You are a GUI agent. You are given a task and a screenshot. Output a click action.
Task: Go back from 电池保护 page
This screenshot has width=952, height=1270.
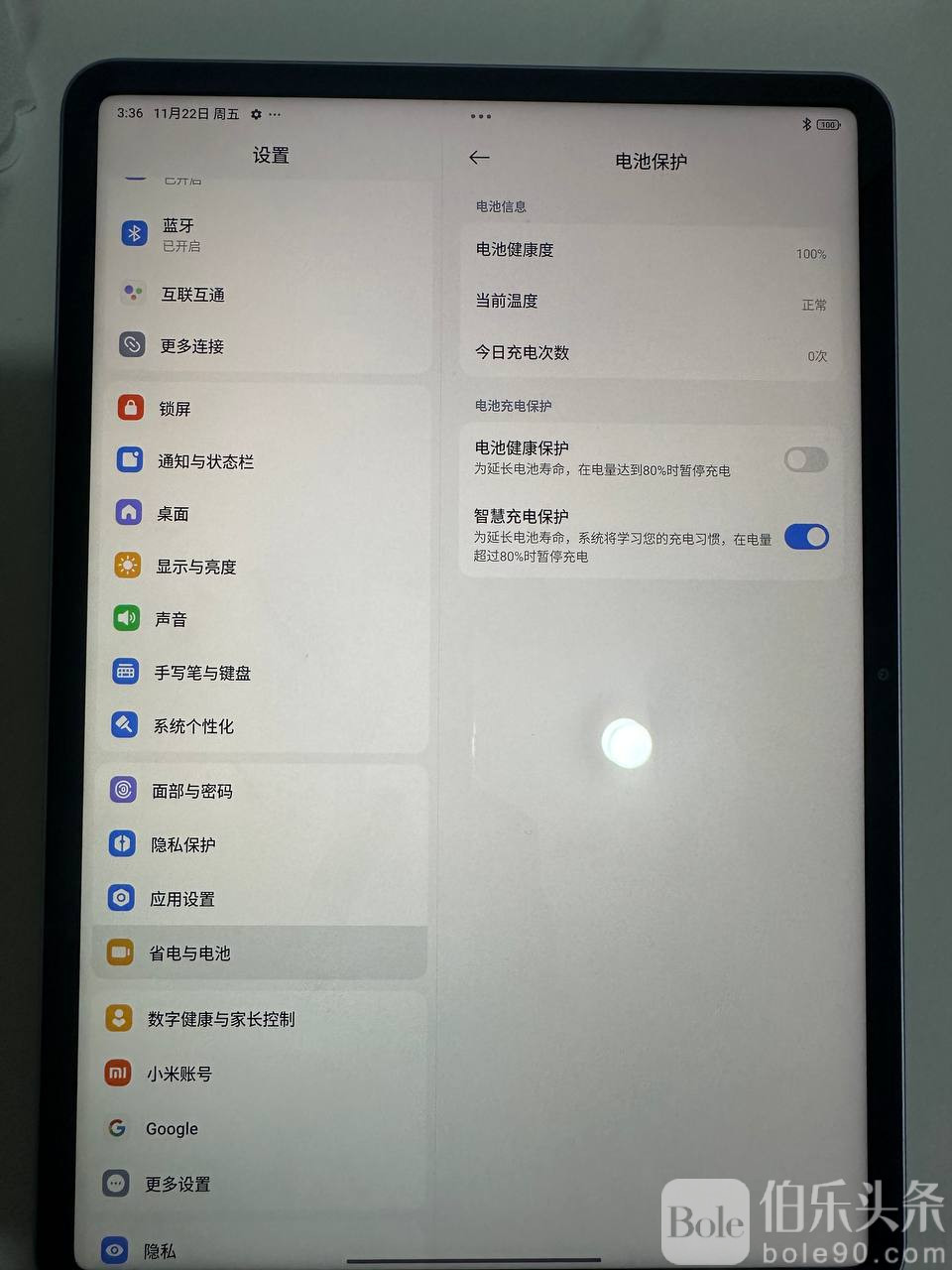click(479, 158)
